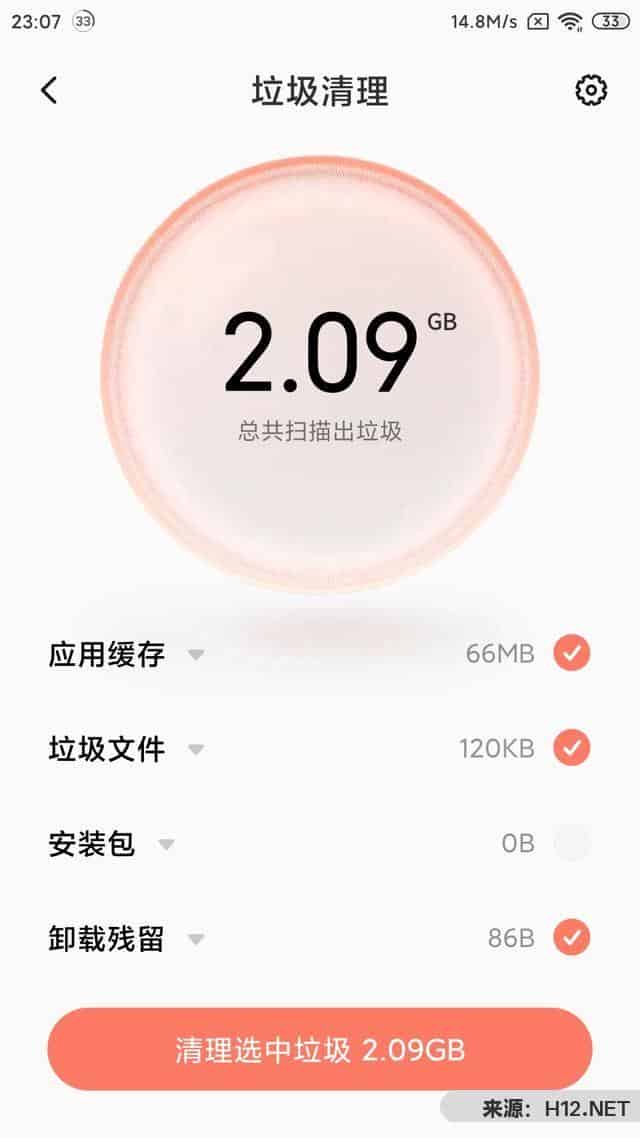Uncheck the 应用缓存 66MB checkbox
The image size is (640, 1138).
coord(572,653)
